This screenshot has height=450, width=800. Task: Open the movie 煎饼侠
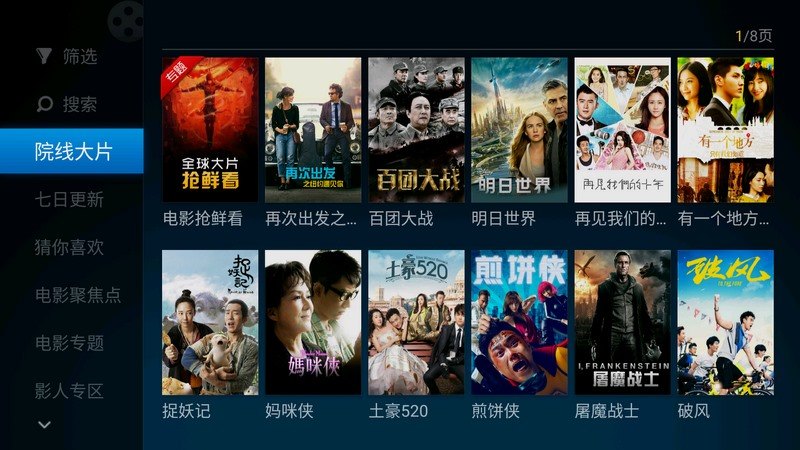pos(519,322)
